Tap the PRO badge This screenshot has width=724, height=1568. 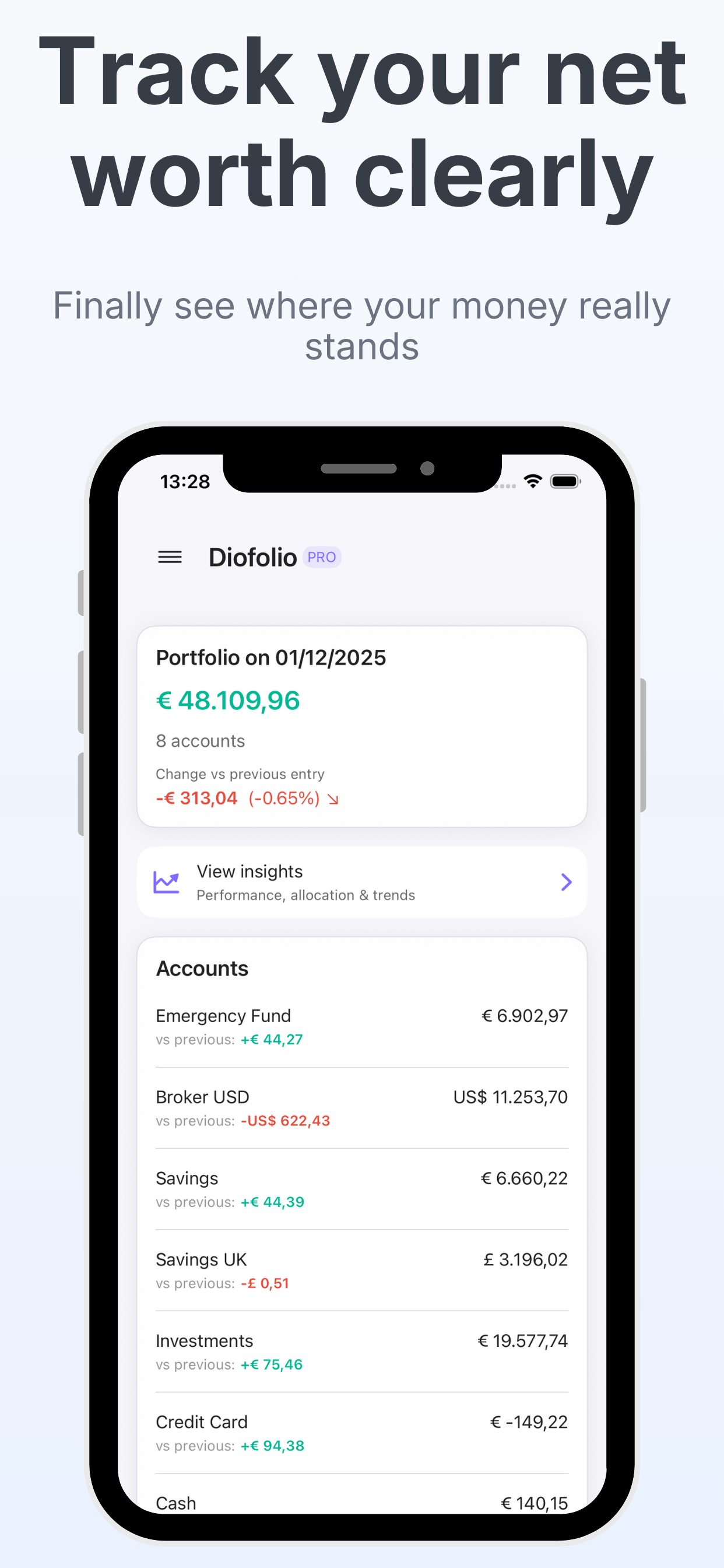[322, 557]
